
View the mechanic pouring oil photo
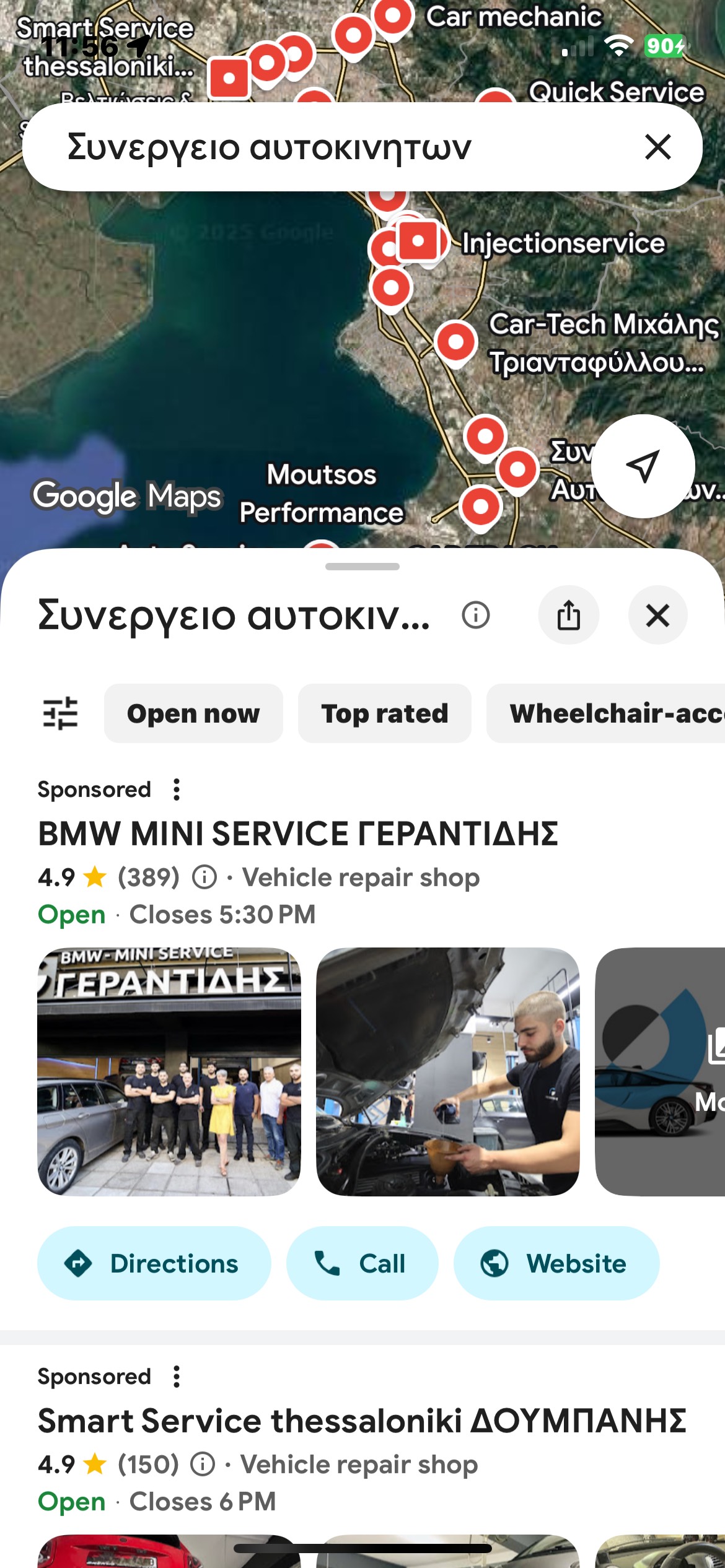pyautogui.click(x=447, y=1071)
